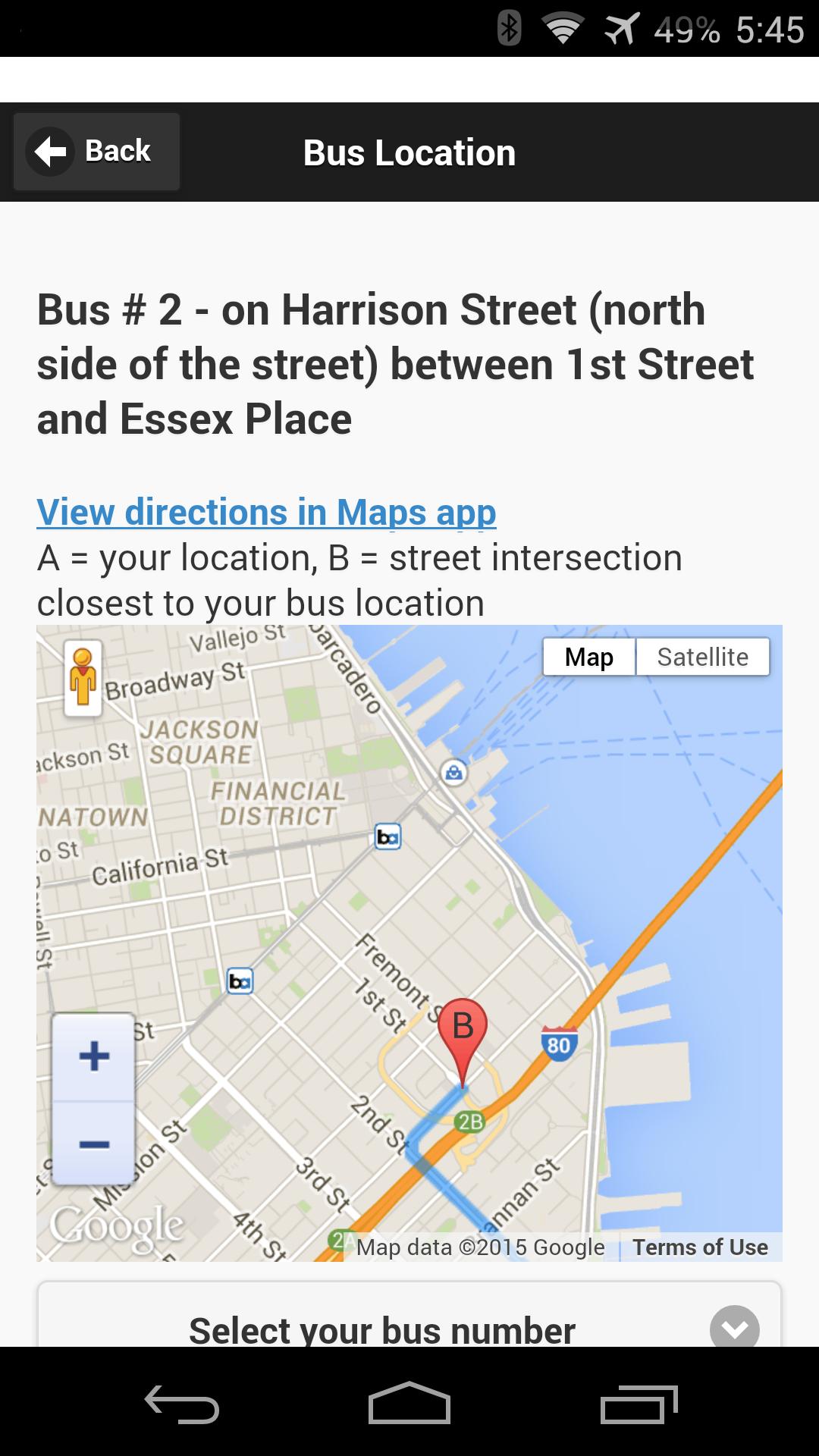This screenshot has height=1456, width=819.
Task: Open the View directions in Maps app link
Action: click(266, 512)
